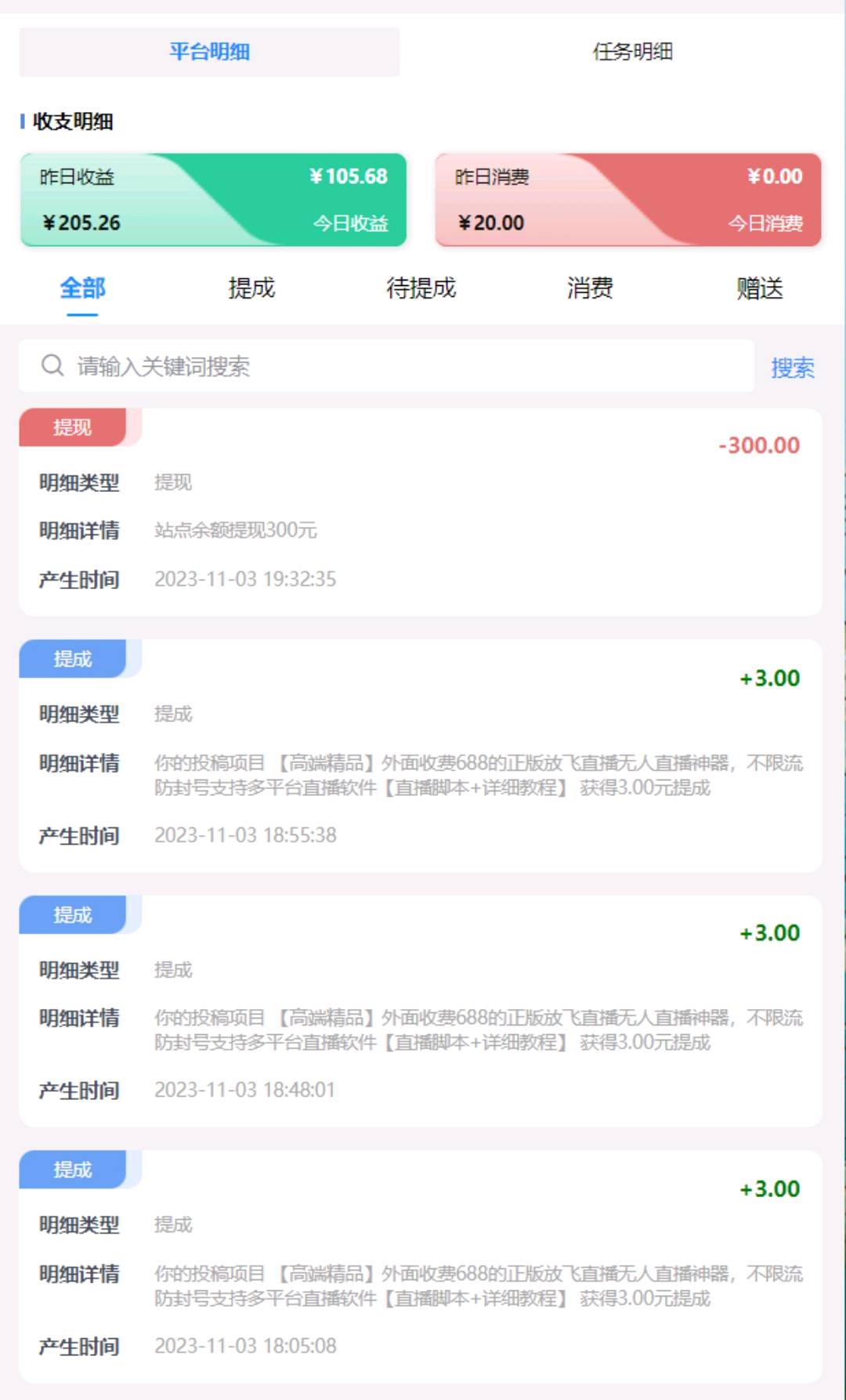Select the 赠送 filter tab

click(761, 288)
